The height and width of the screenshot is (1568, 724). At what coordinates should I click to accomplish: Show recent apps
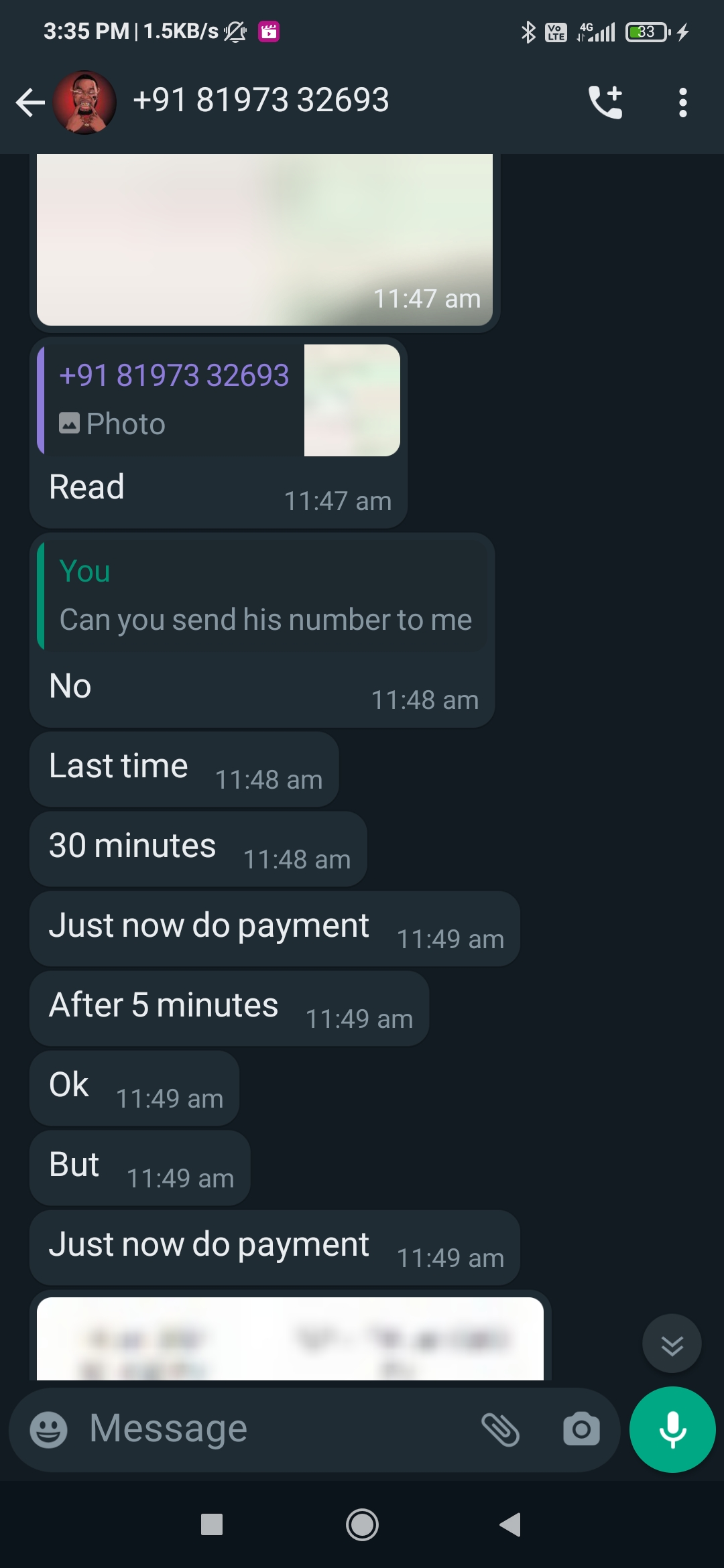coord(212,1525)
